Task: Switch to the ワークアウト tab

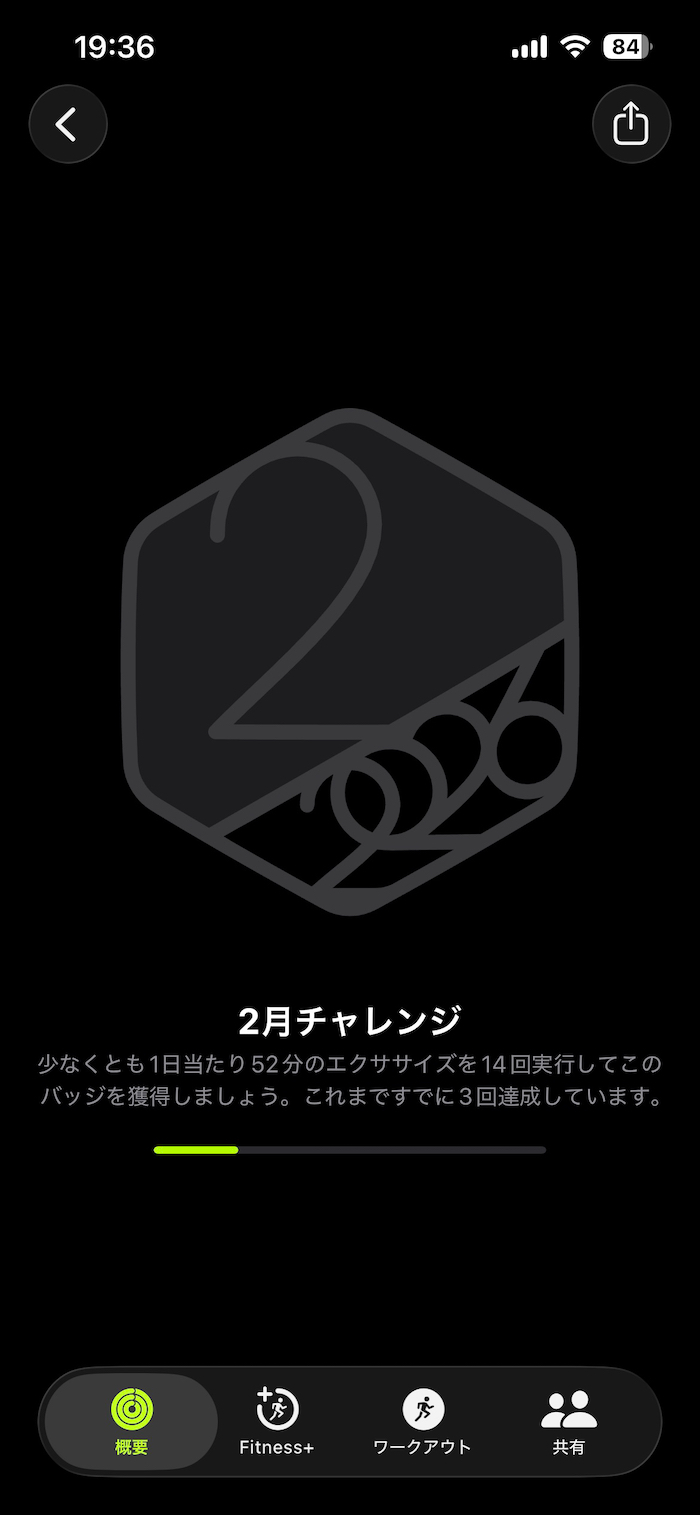Action: pyautogui.click(x=423, y=1421)
